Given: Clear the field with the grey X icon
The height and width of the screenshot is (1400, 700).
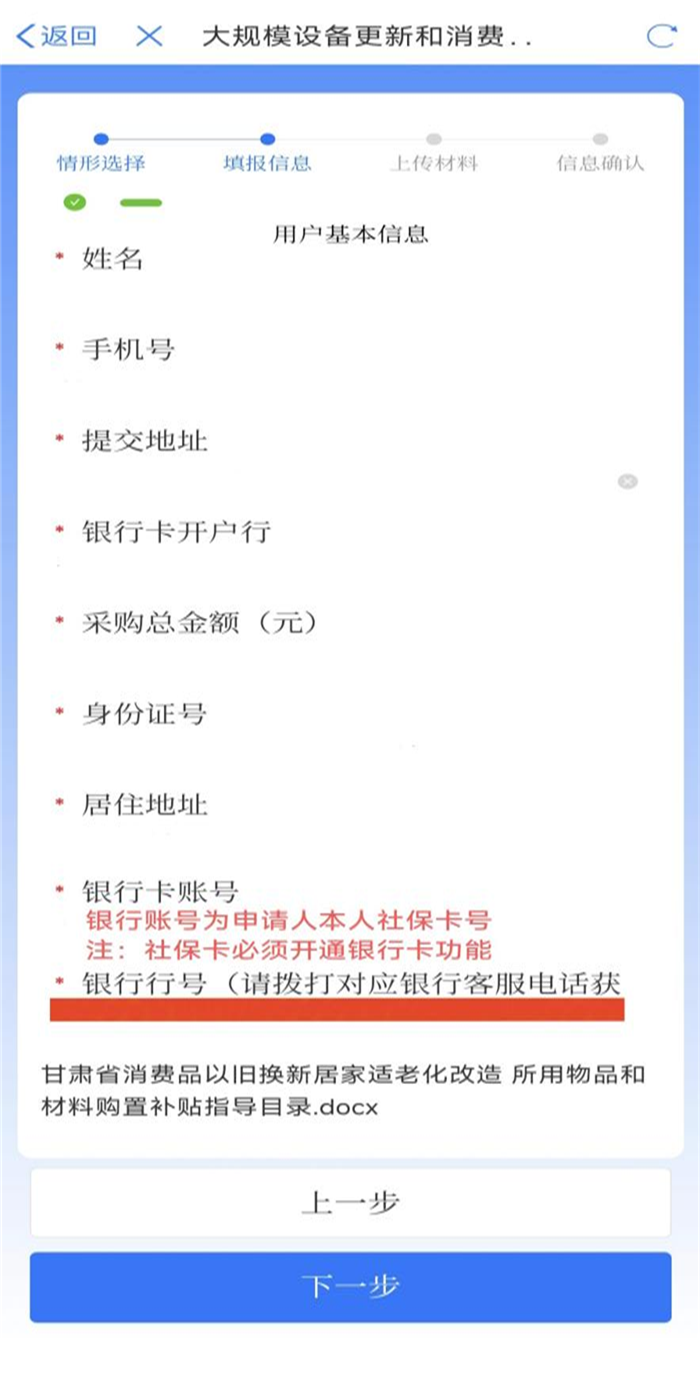Looking at the screenshot, I should click(x=627, y=482).
